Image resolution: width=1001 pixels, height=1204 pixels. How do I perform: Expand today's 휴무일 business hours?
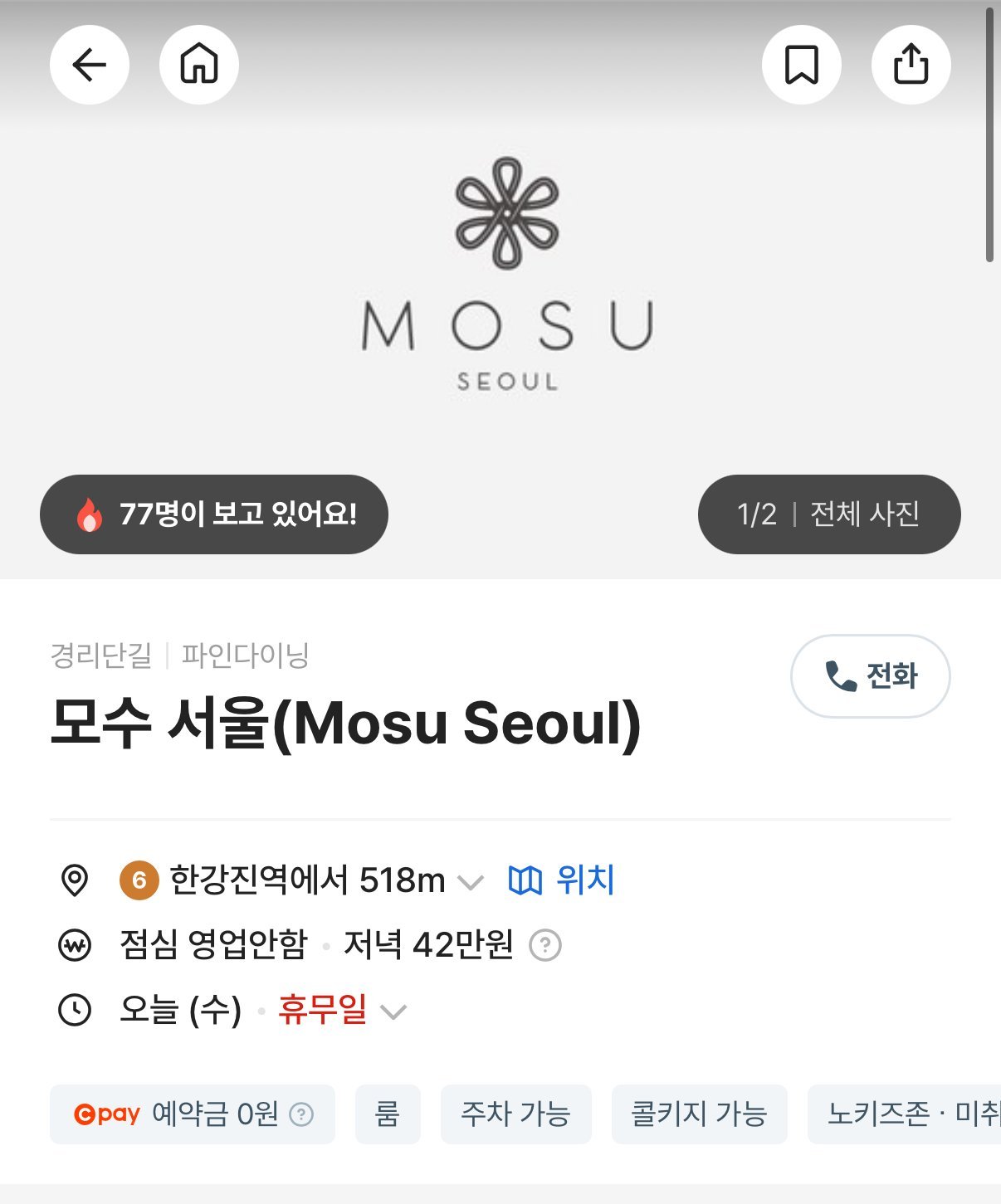[x=393, y=1011]
